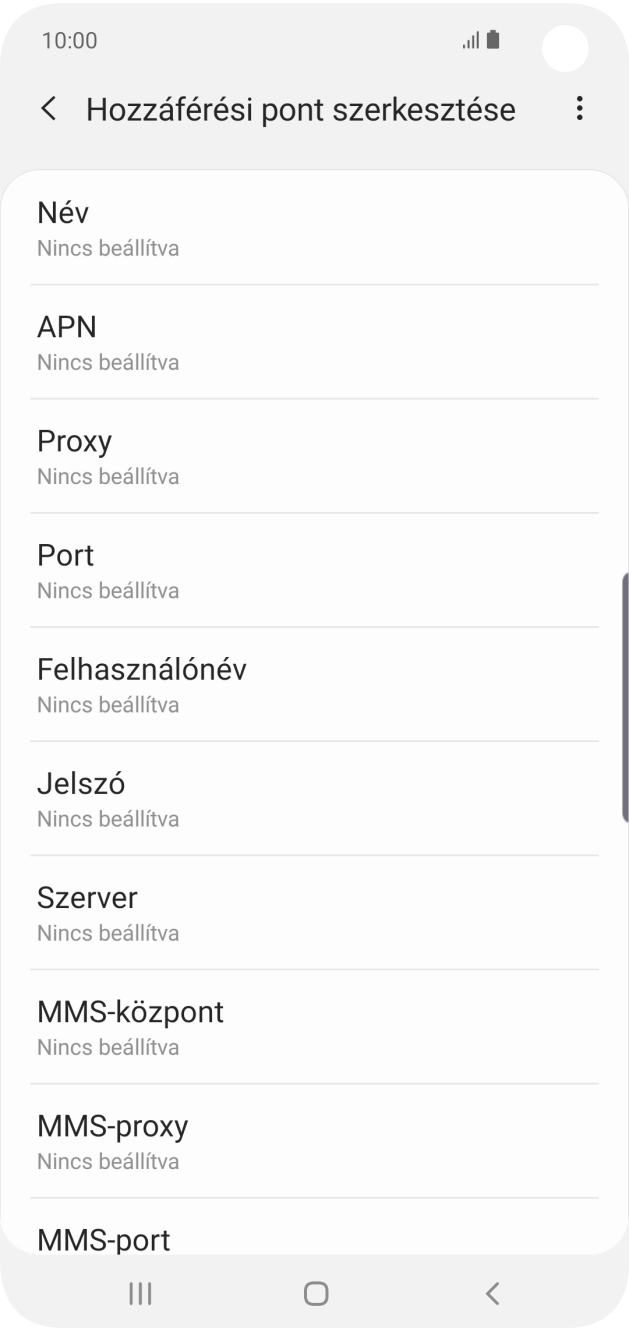Image resolution: width=629 pixels, height=1328 pixels.
Task: Open the three-dot overflow menu
Action: point(579,109)
